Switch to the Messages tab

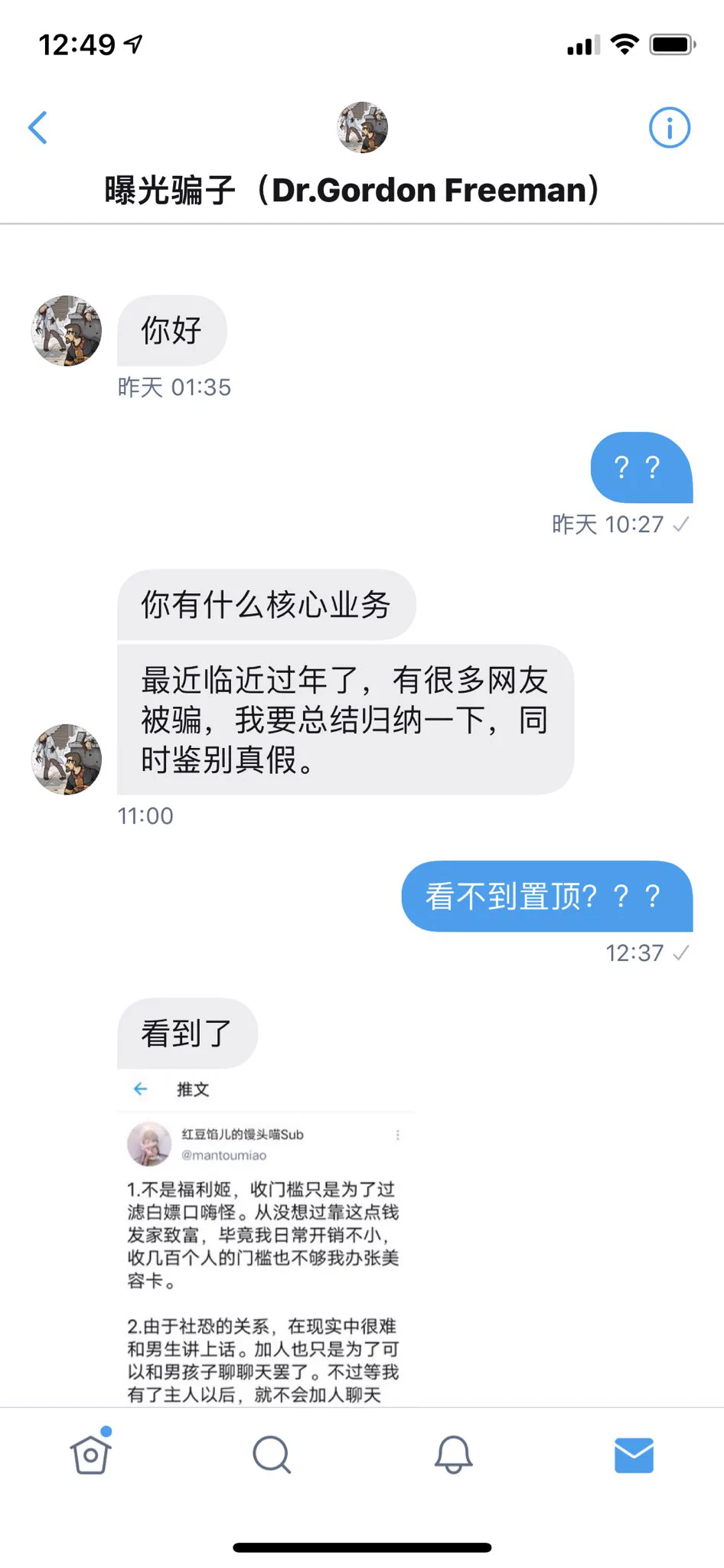coord(634,1455)
